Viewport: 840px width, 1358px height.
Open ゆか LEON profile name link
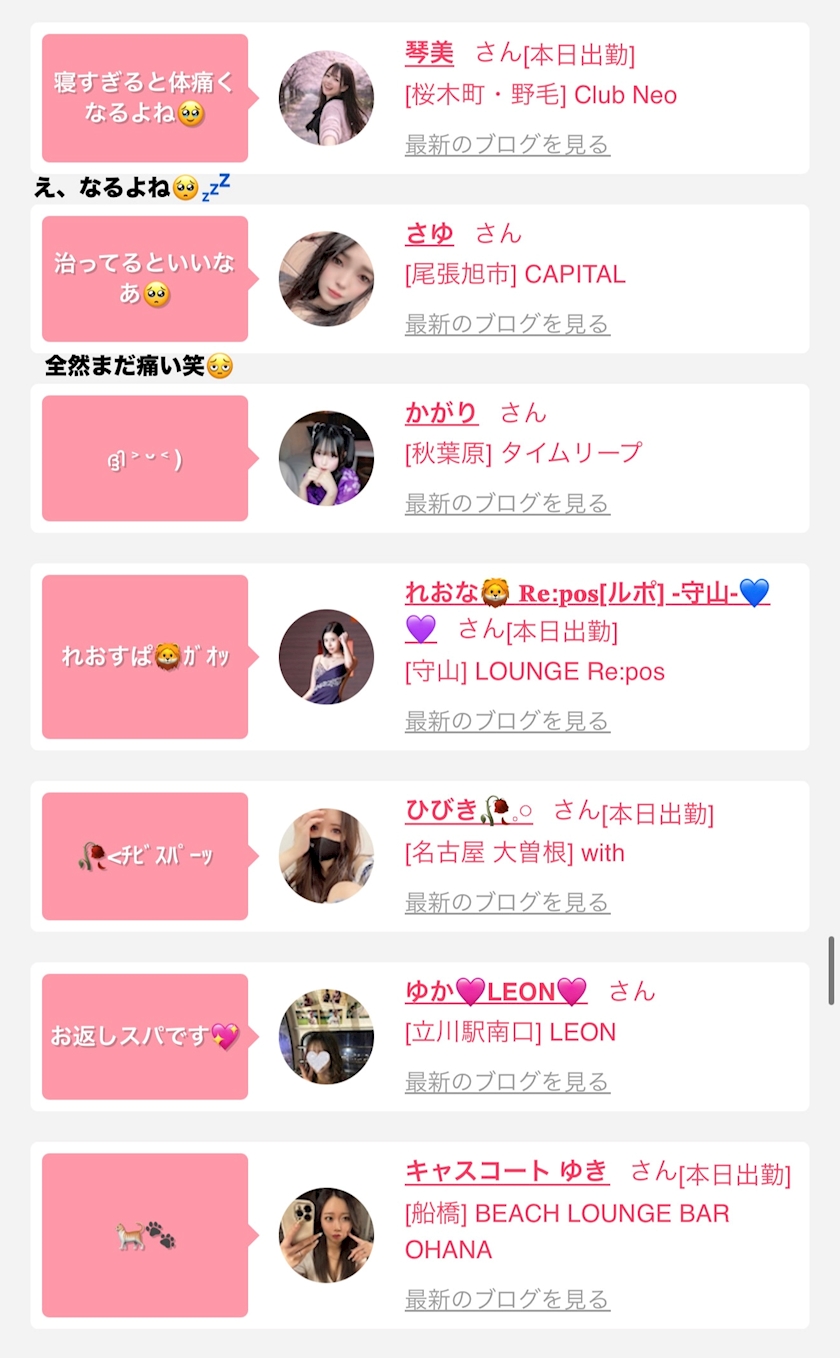click(x=495, y=992)
